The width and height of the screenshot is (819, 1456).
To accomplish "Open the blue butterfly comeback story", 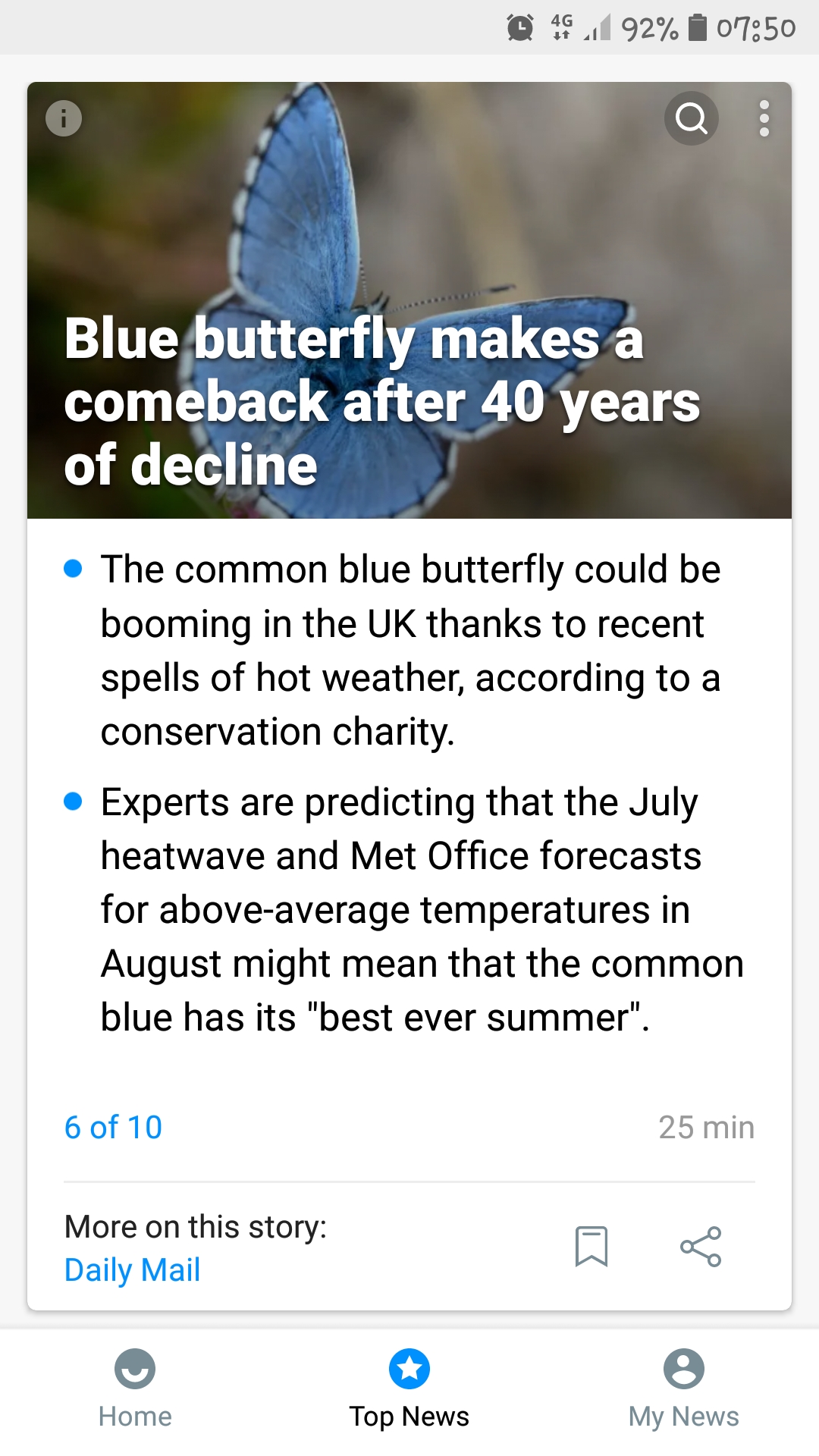I will (x=382, y=401).
